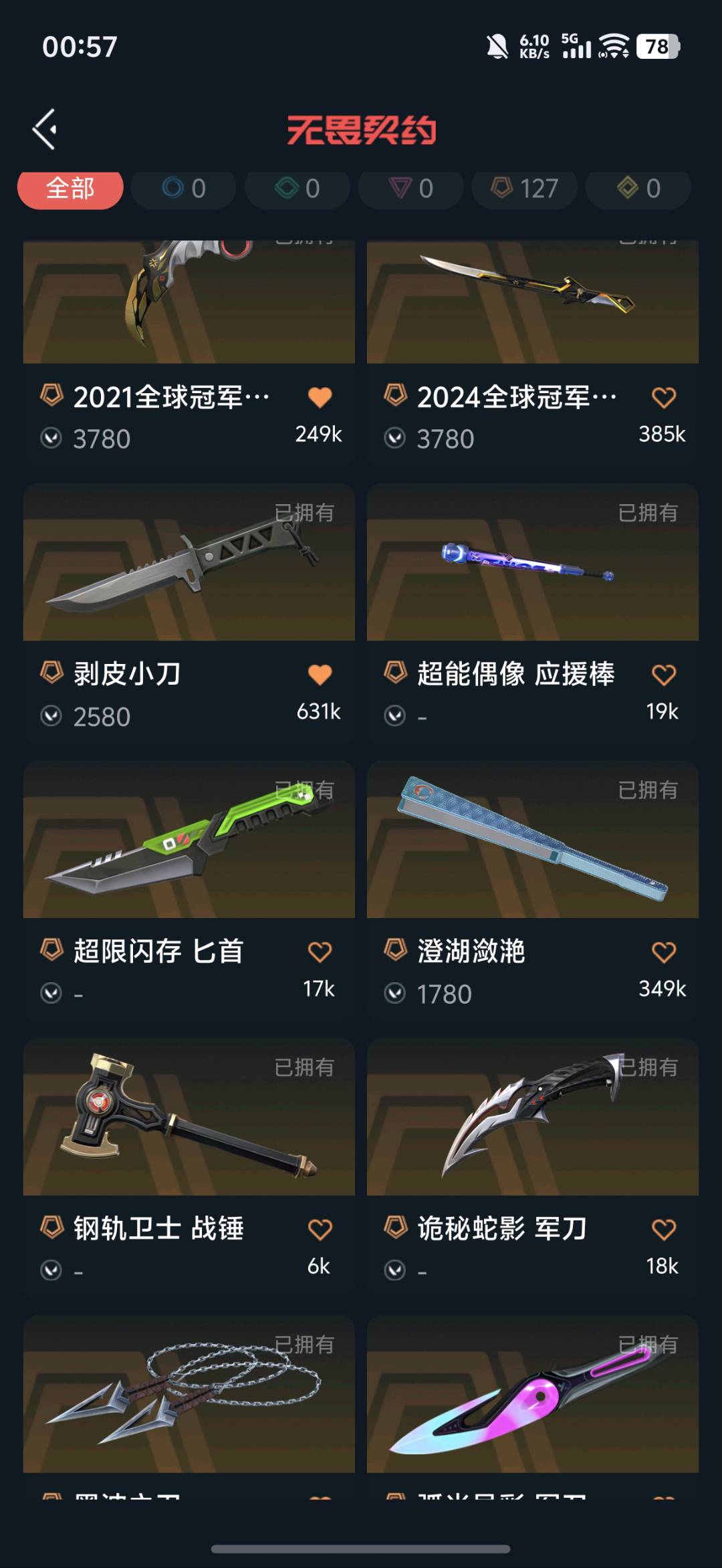
Task: Switch to the filter chip showing 127
Action: 525,189
